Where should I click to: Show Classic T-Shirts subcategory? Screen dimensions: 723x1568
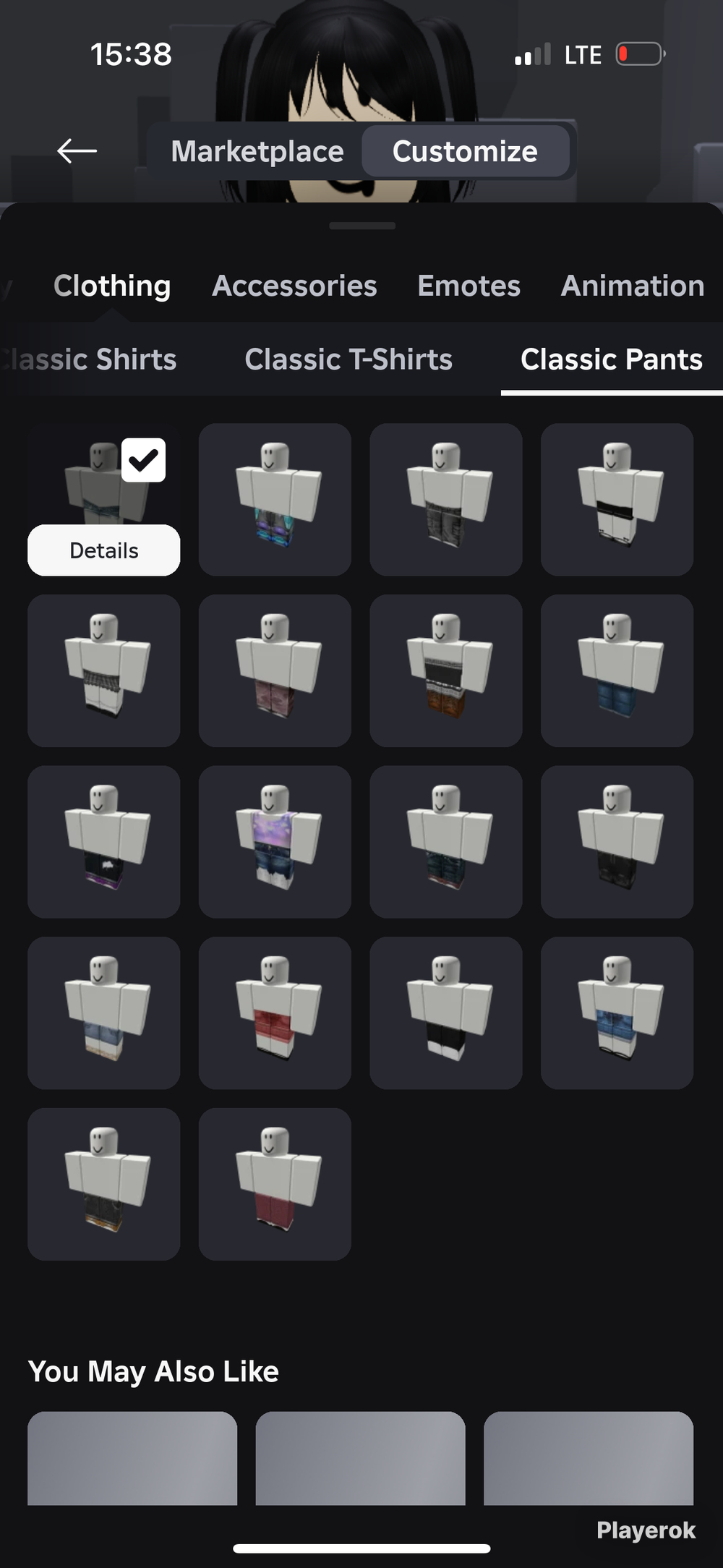coord(348,359)
